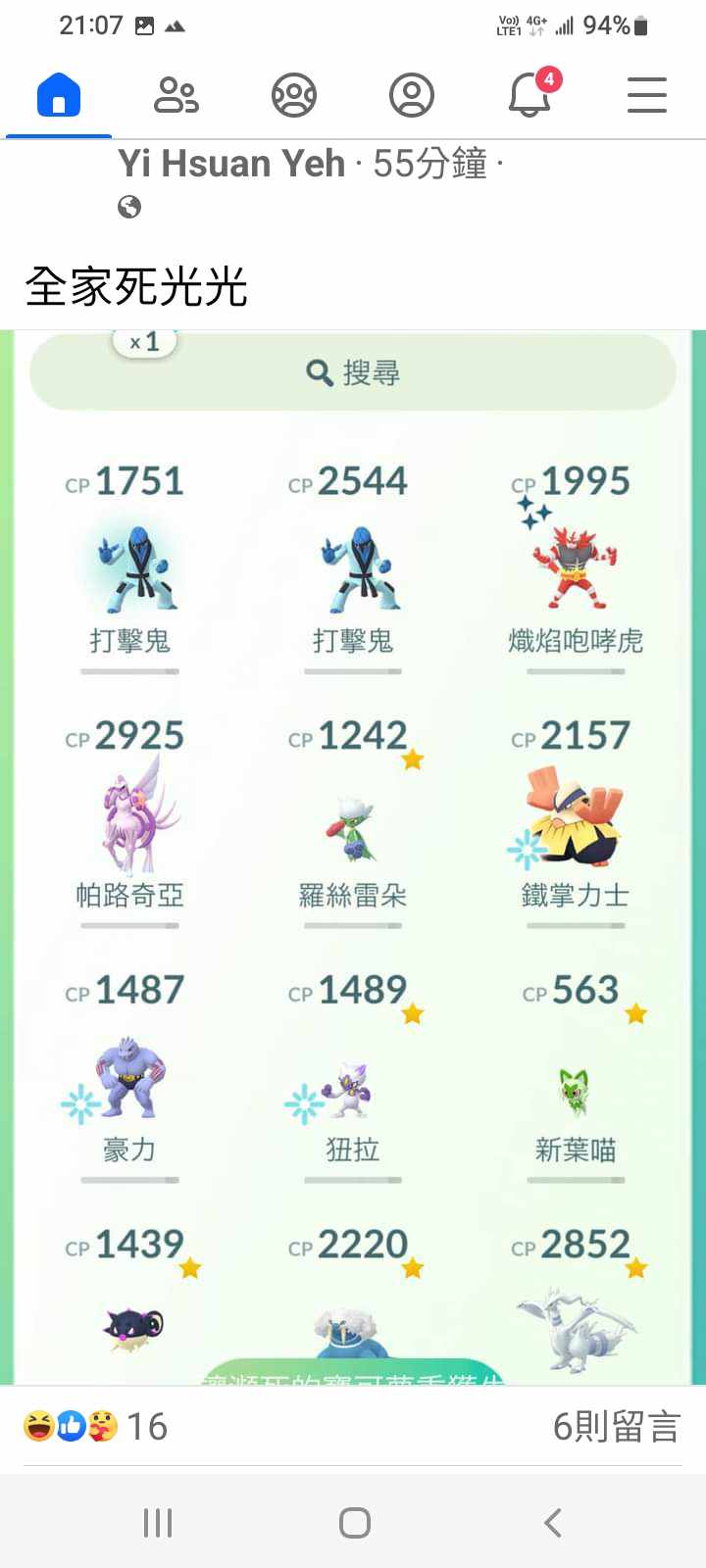Switch to the Facebook Home tab
The width and height of the screenshot is (706, 1568).
point(59,96)
